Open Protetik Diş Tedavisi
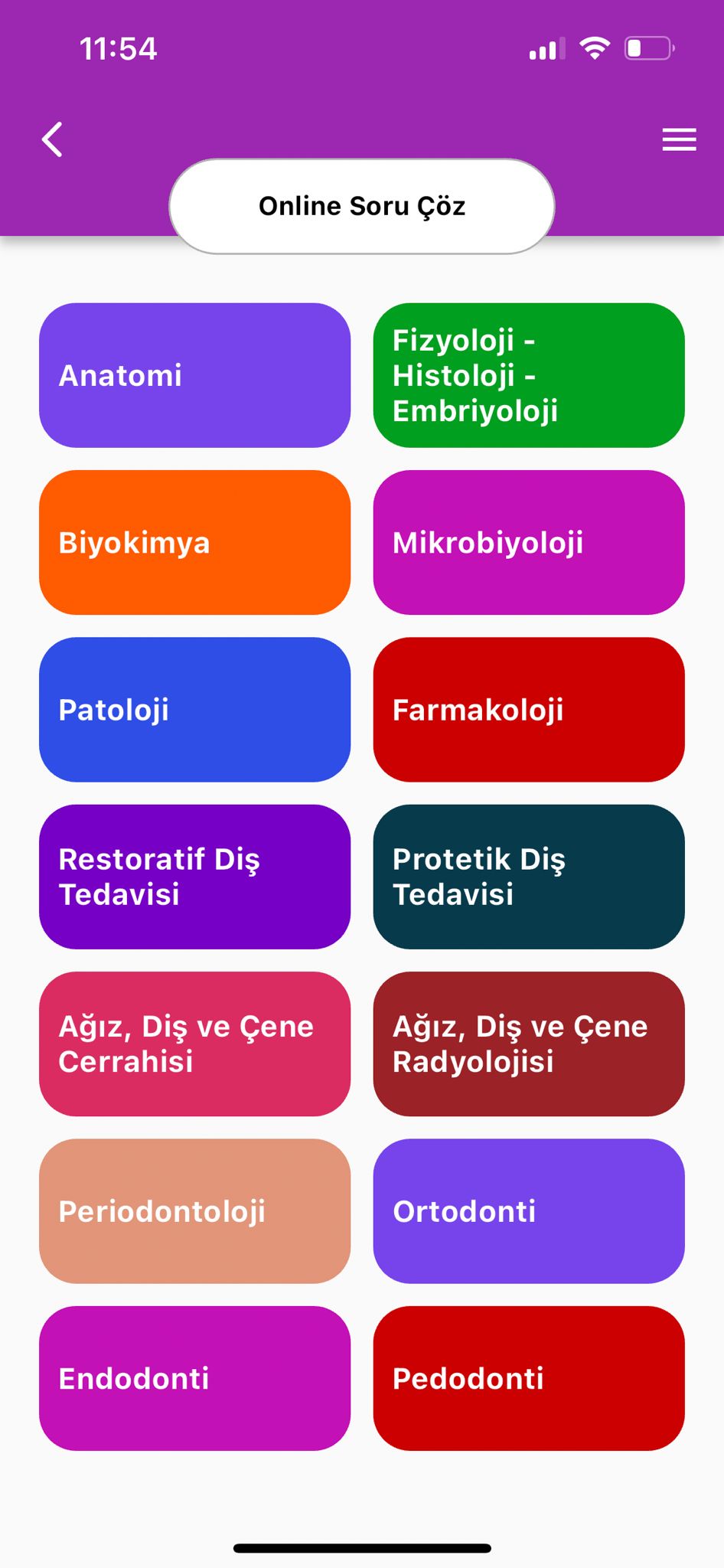Image resolution: width=724 pixels, height=1568 pixels. click(x=529, y=877)
